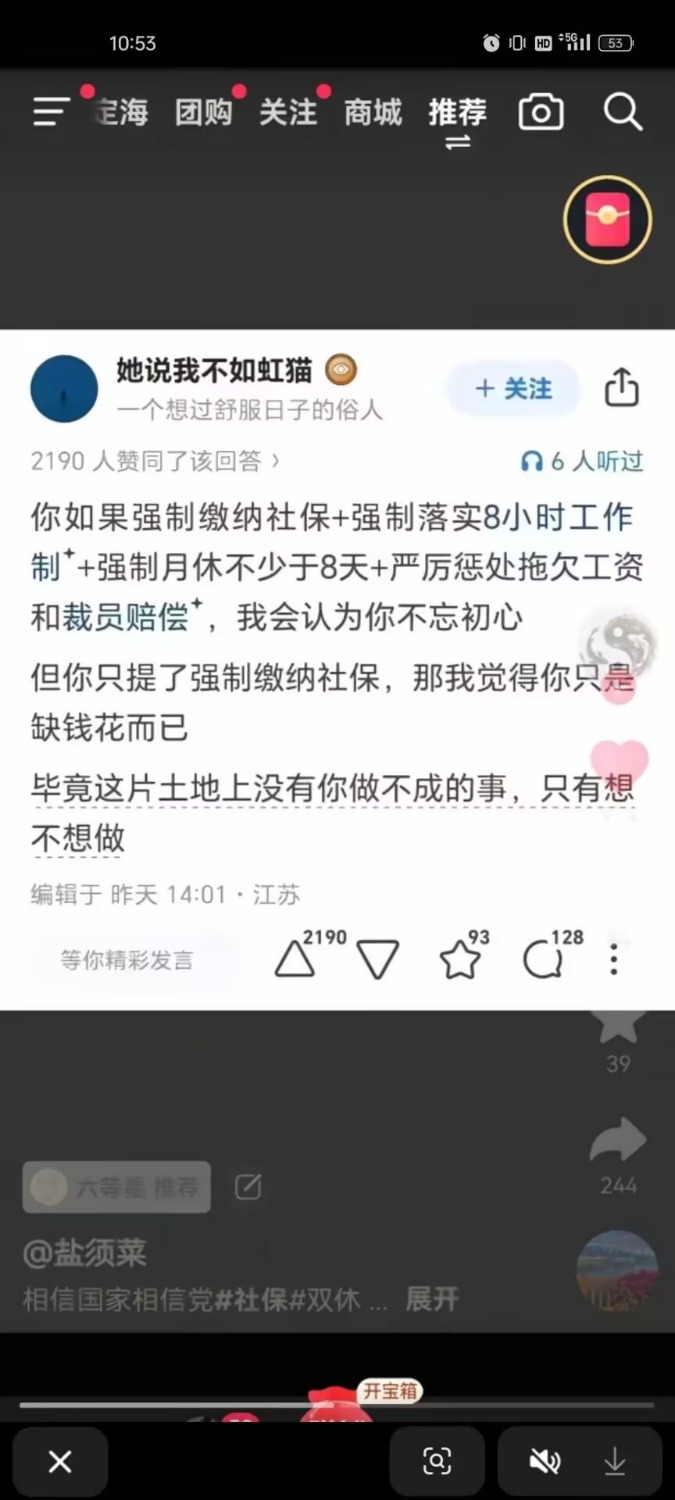
Task: Toggle the muted speaker button
Action: [x=545, y=1462]
